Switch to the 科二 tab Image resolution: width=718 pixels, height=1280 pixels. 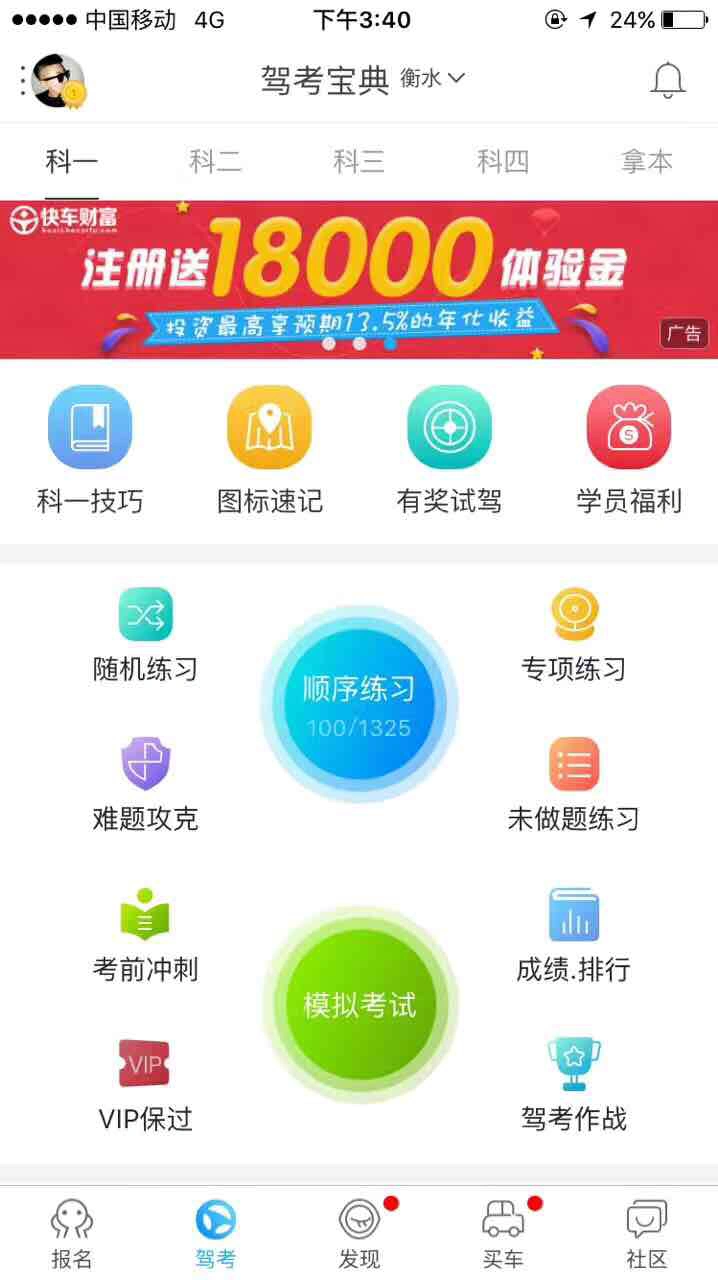tap(215, 161)
